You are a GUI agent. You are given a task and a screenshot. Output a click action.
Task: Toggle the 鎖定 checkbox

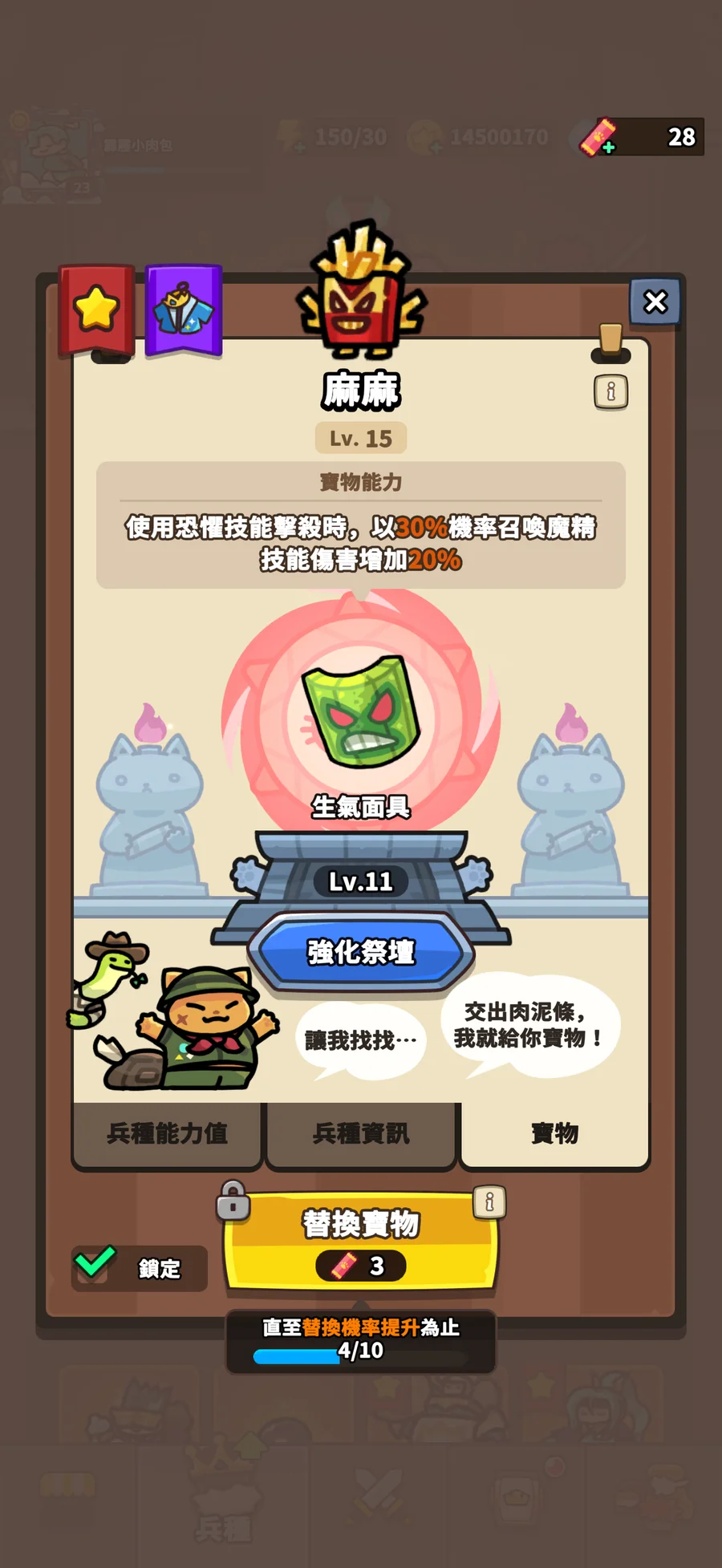tap(95, 1265)
